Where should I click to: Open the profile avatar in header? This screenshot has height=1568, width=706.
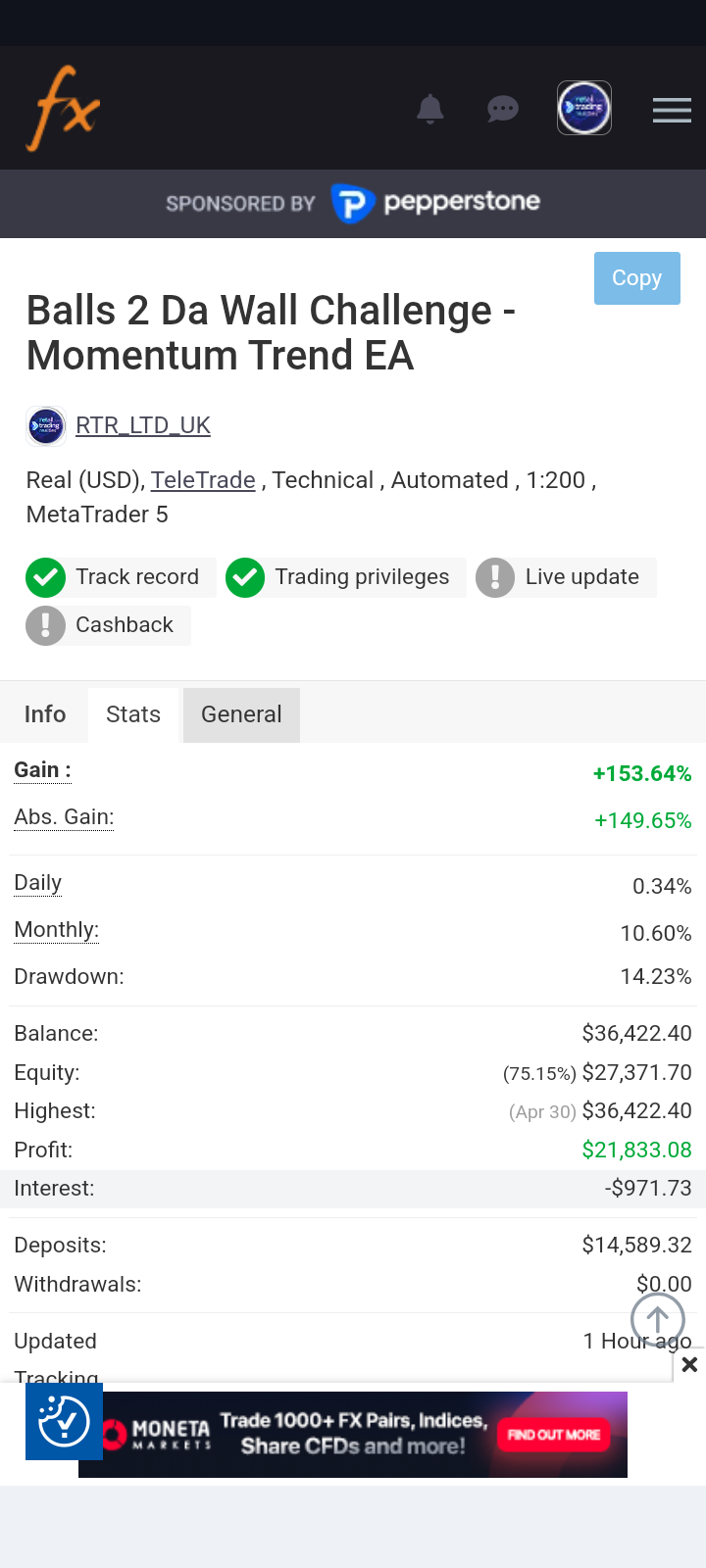(x=584, y=108)
